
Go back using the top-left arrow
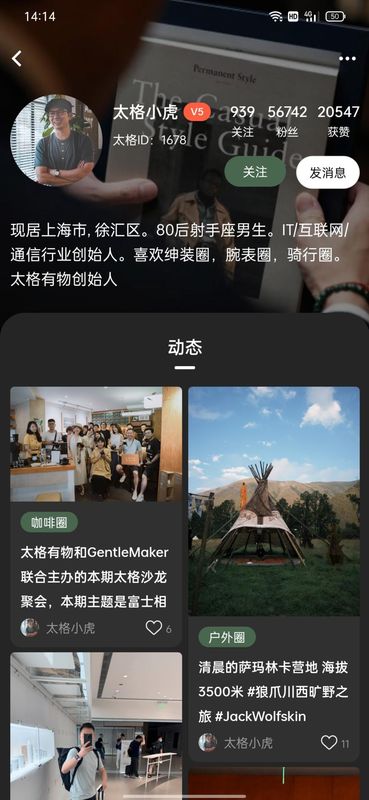pos(17,59)
